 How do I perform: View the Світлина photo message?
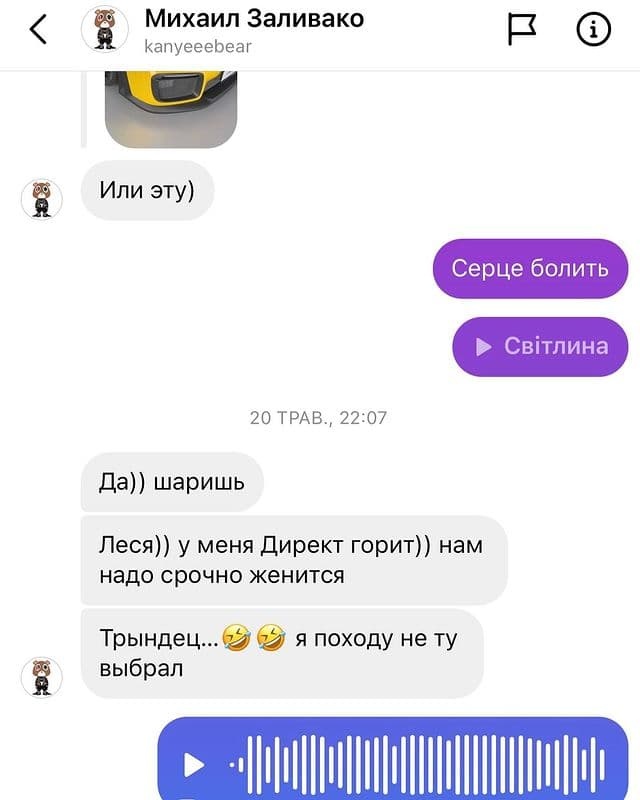coord(541,347)
